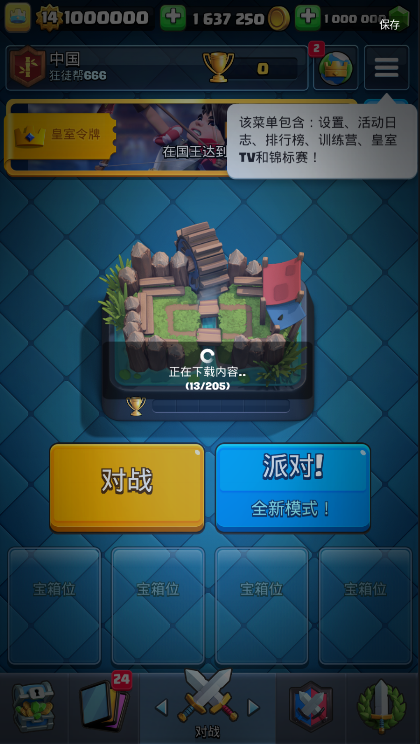Image resolution: width=420 pixels, height=744 pixels.
Task: Open the 派对! party mode
Action: coord(293,487)
